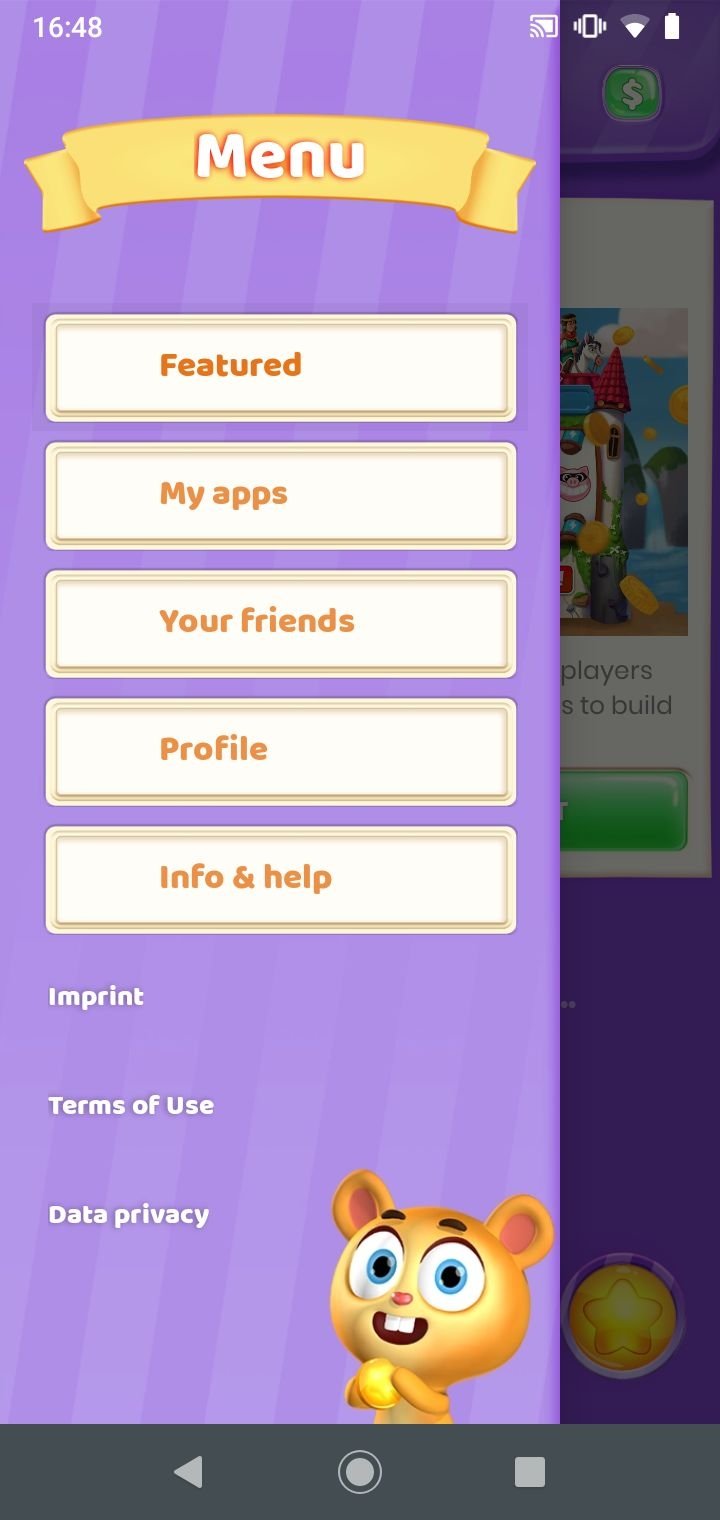Select the Profile menu item
Image resolution: width=720 pixels, height=1520 pixels.
(x=280, y=750)
